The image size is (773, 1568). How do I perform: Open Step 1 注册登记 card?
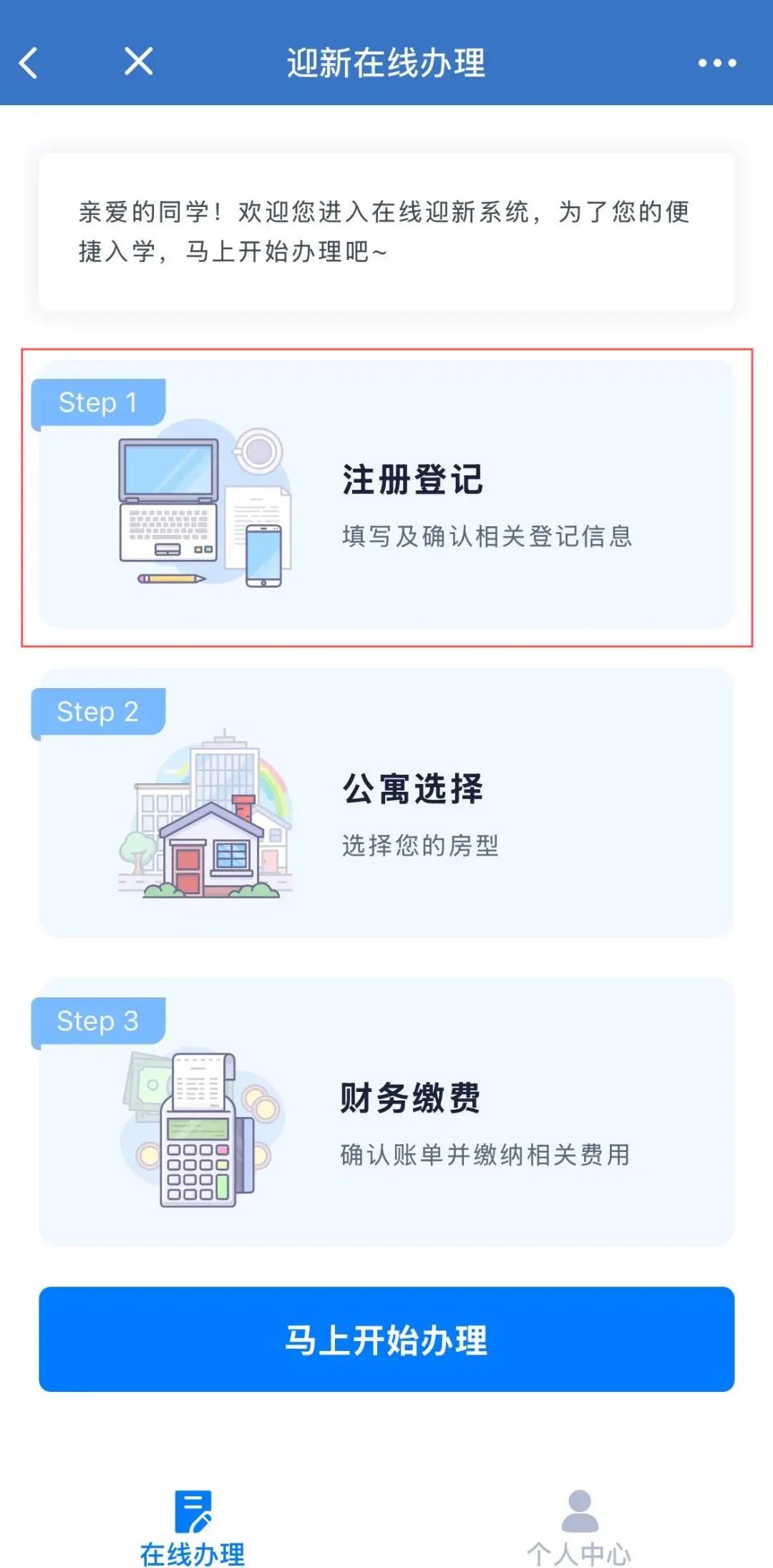386,495
